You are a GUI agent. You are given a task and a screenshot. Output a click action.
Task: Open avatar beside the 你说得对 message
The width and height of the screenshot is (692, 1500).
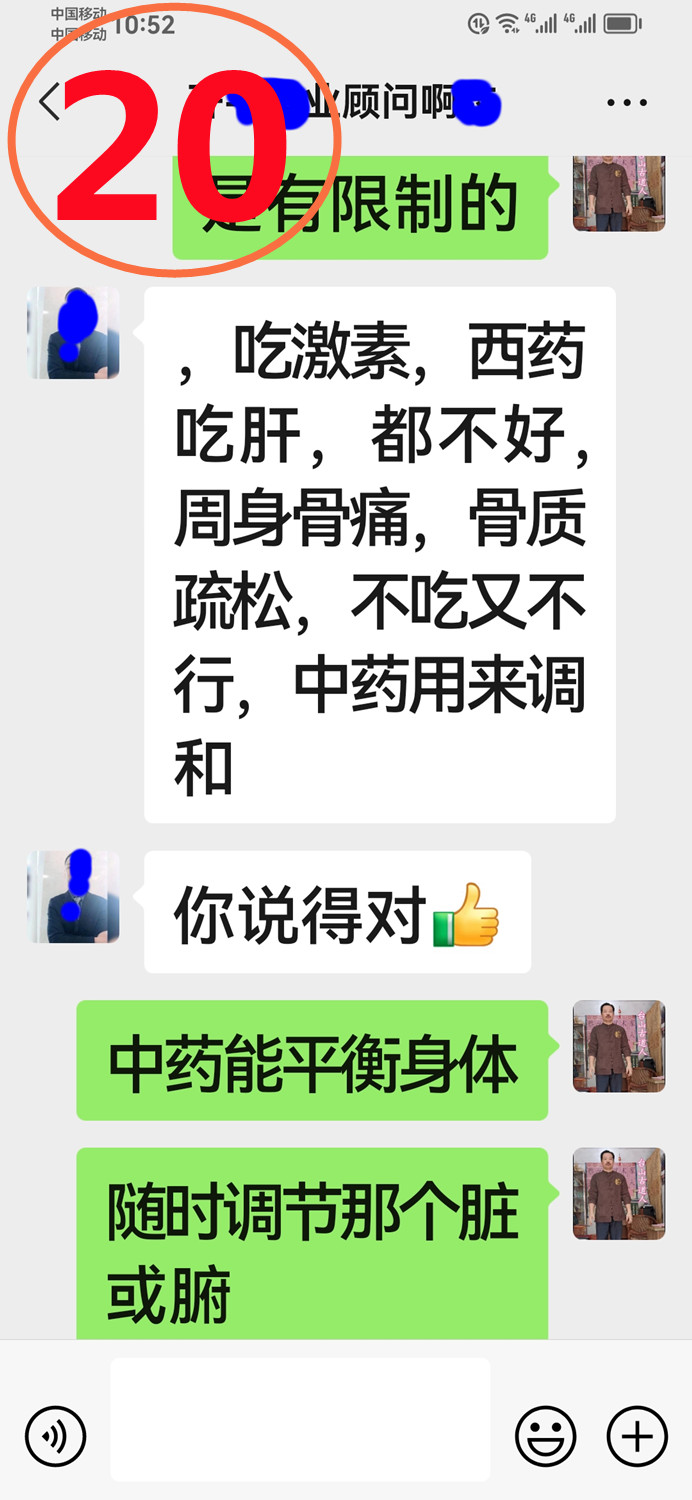pyautogui.click(x=73, y=897)
